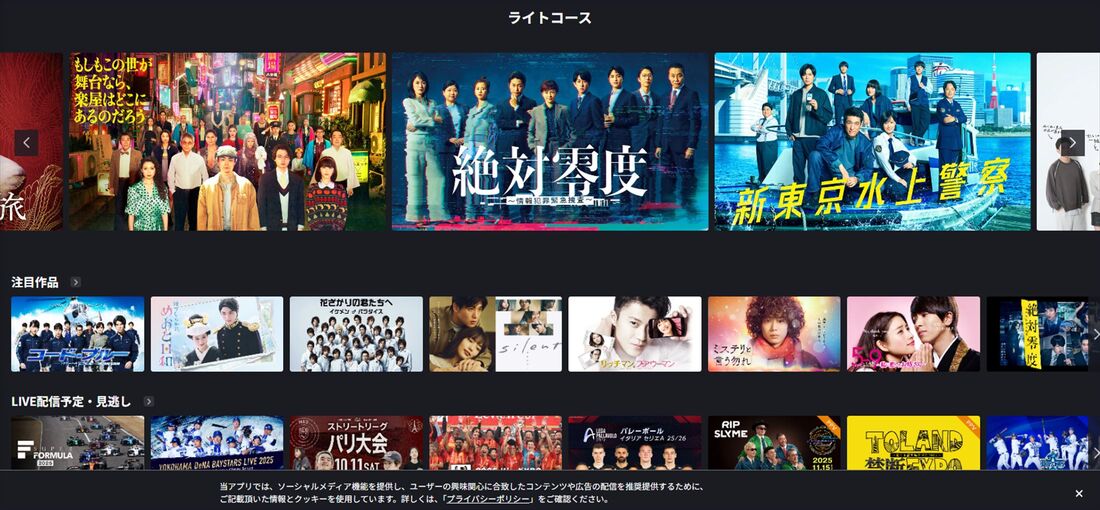The height and width of the screenshot is (510, 1100).
Task: Open リッチマン、プアウーマン thumbnail
Action: coord(635,334)
